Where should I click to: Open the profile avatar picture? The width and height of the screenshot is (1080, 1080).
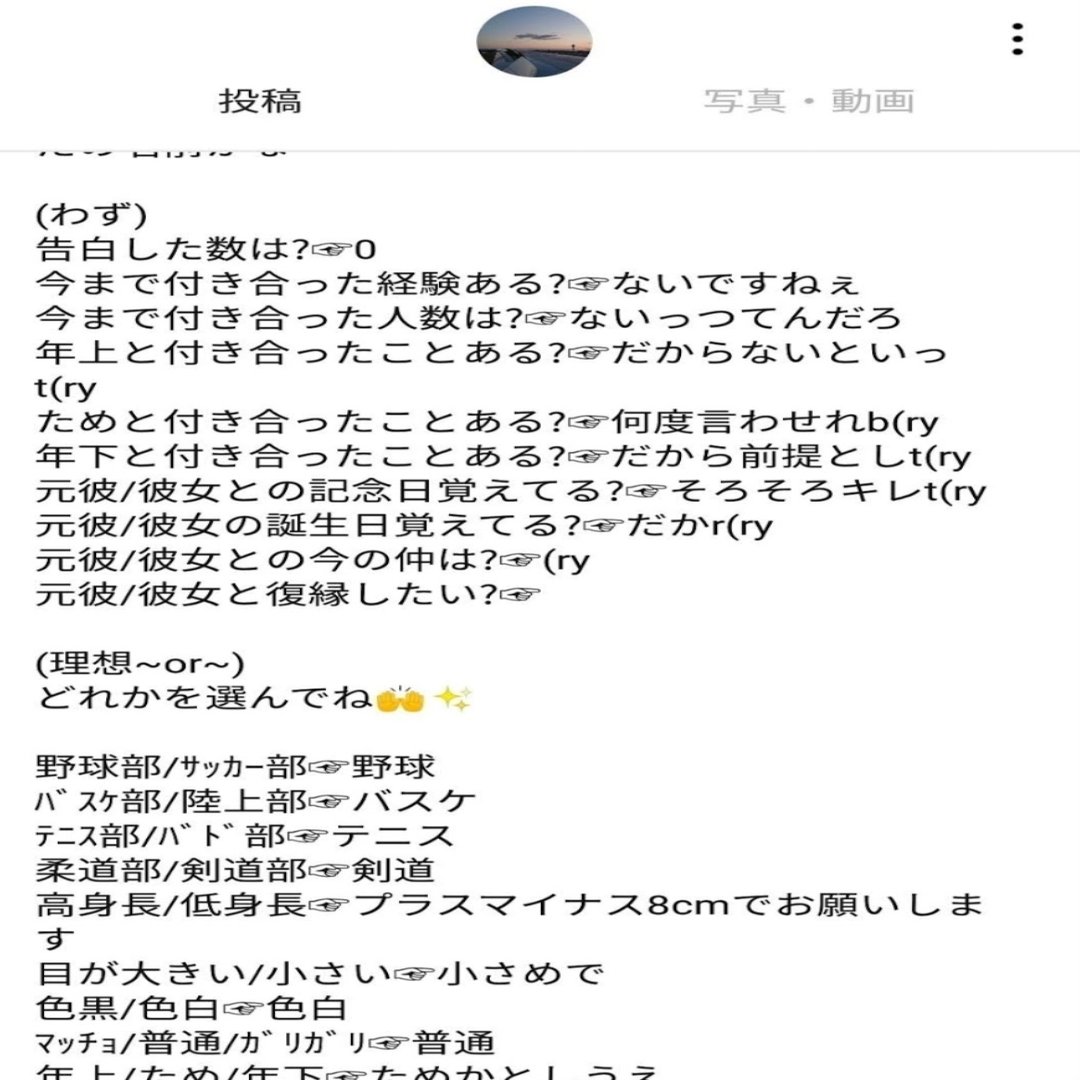click(x=535, y=44)
